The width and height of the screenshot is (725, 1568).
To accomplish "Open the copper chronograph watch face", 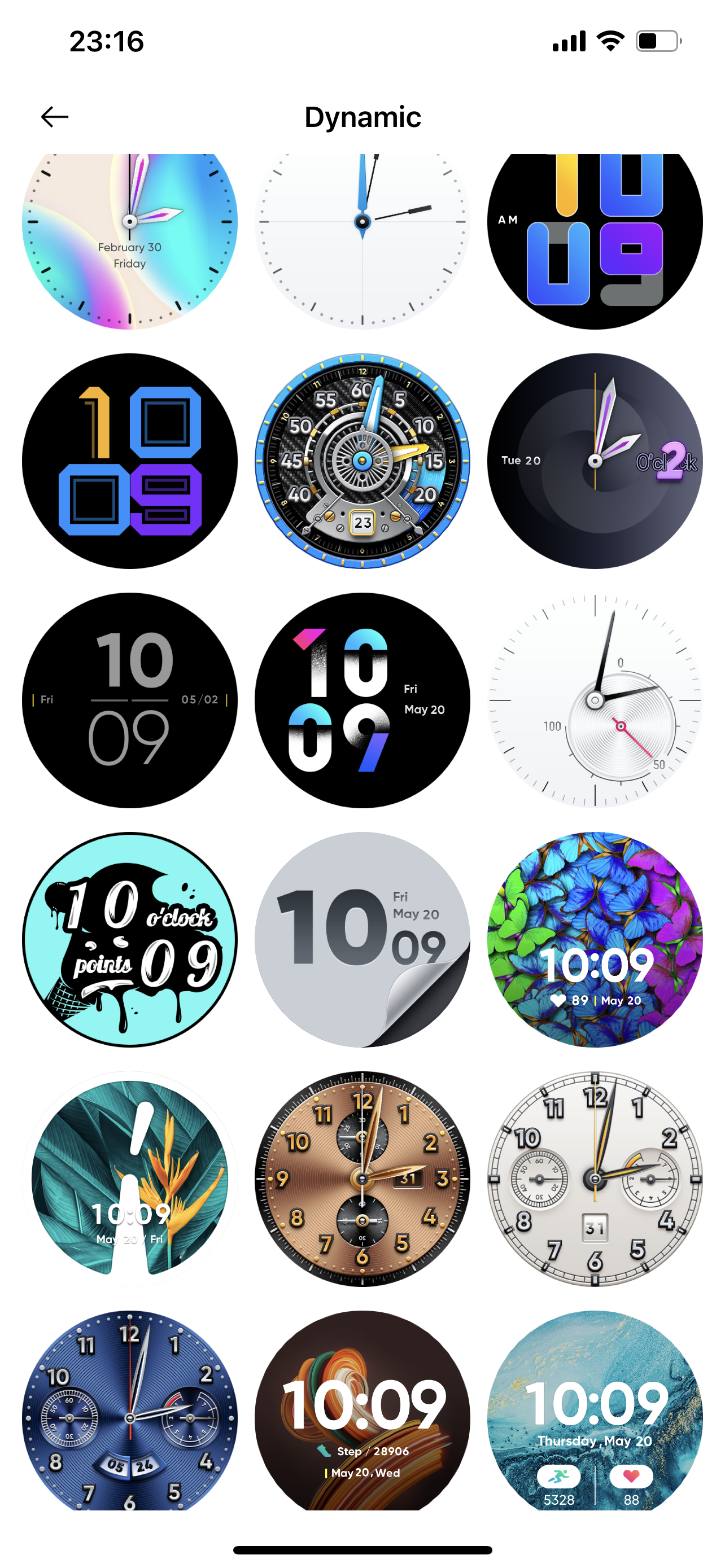I will point(362,1179).
